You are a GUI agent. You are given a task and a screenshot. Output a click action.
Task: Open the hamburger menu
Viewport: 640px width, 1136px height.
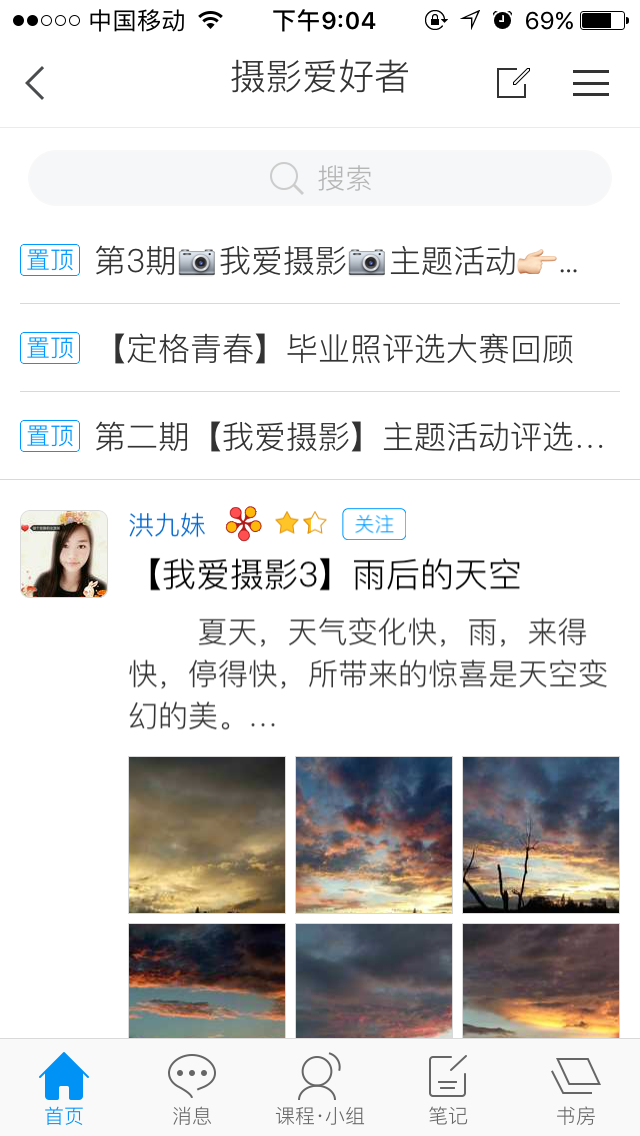click(x=591, y=83)
